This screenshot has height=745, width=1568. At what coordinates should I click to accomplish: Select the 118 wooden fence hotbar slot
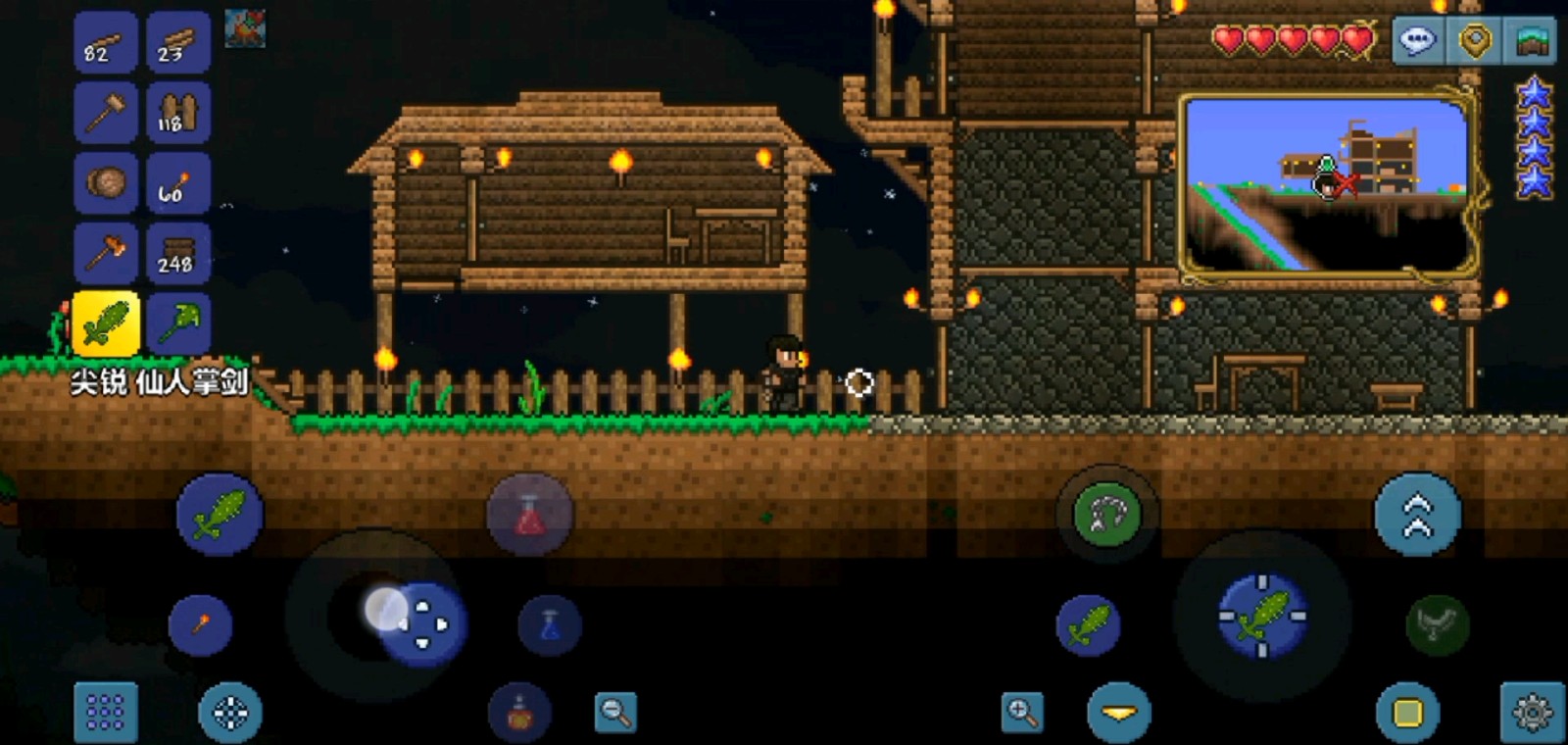point(177,113)
